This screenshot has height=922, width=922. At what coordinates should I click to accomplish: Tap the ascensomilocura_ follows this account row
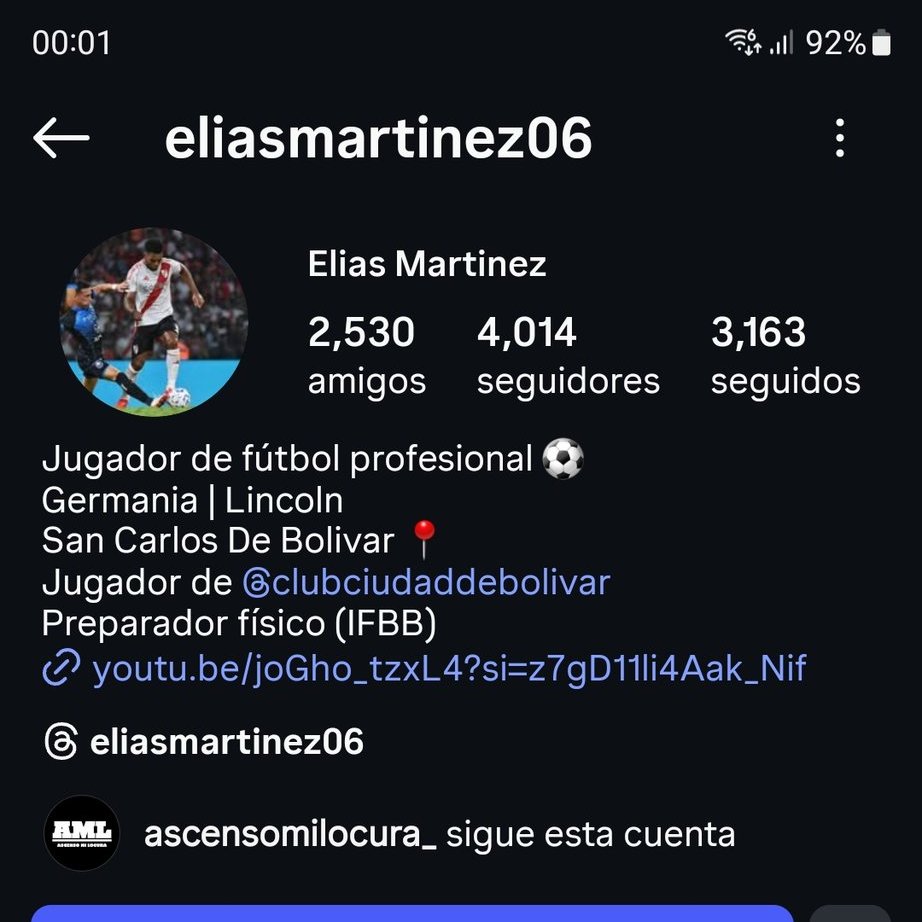click(x=390, y=833)
